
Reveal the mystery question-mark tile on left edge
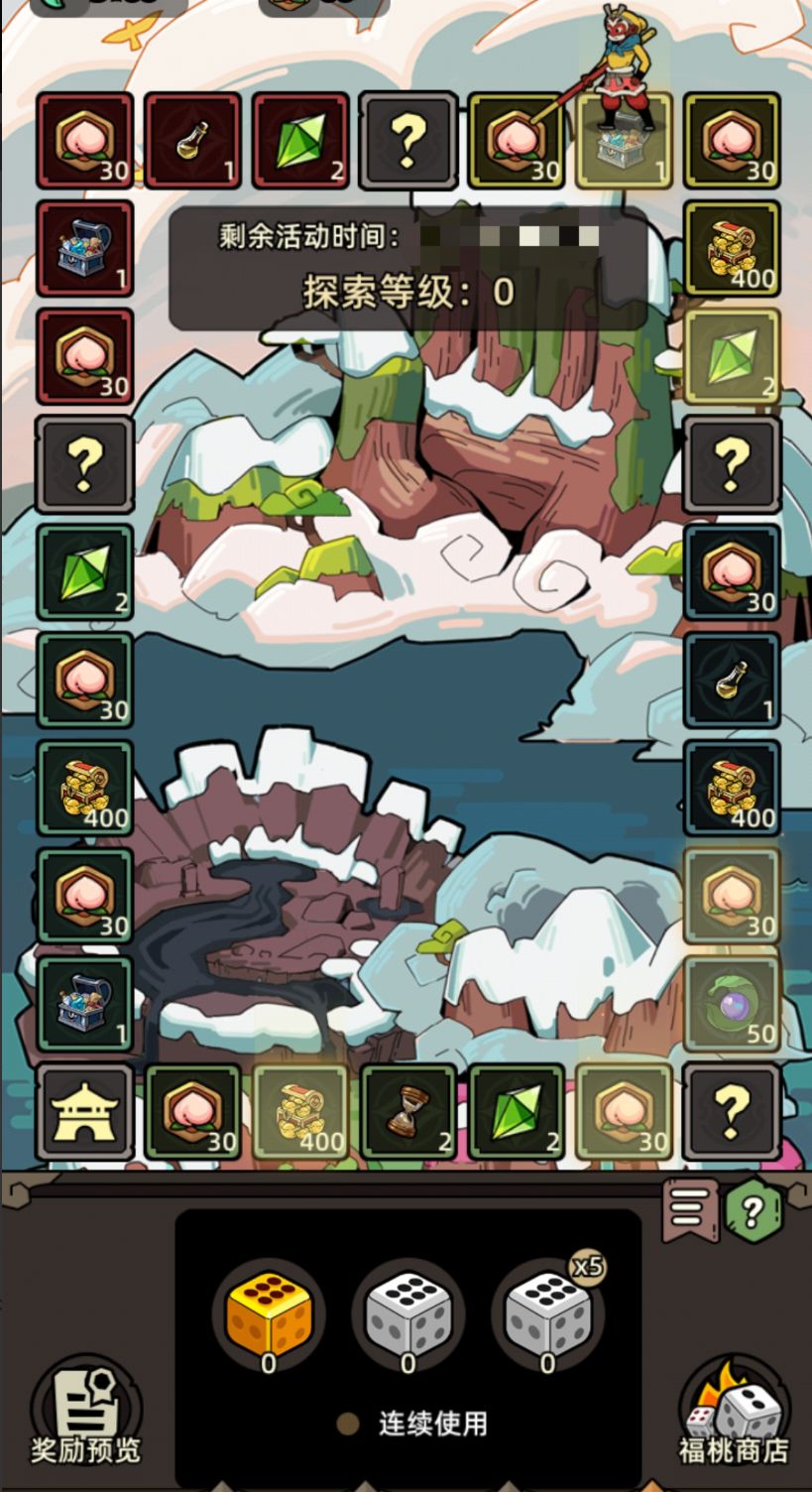coord(85,466)
